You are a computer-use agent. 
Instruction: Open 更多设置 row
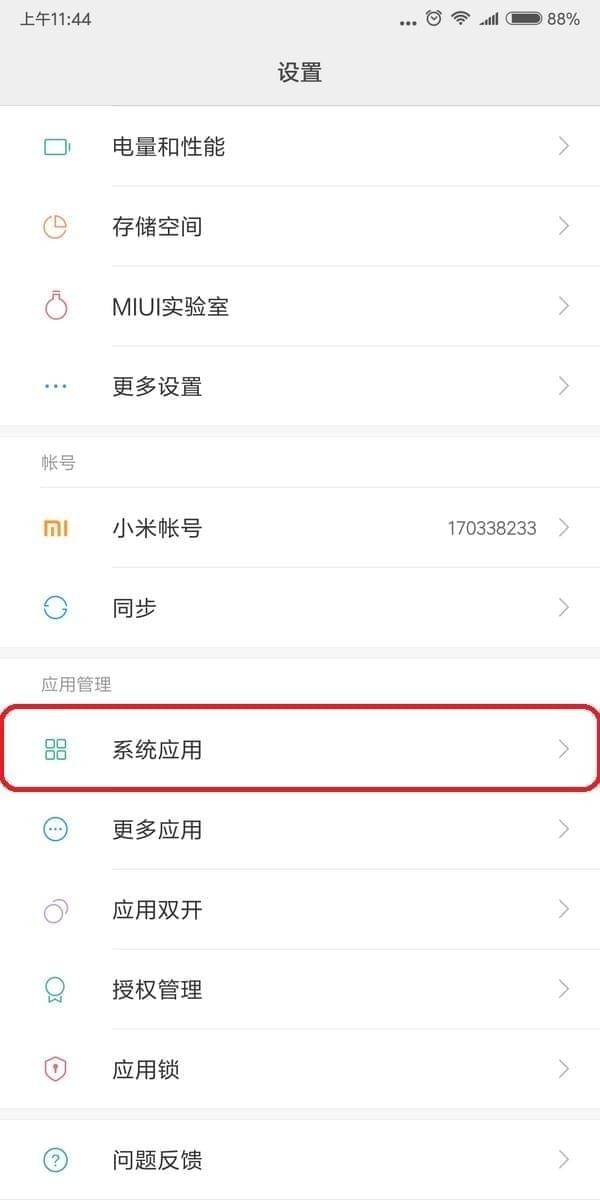click(x=300, y=386)
